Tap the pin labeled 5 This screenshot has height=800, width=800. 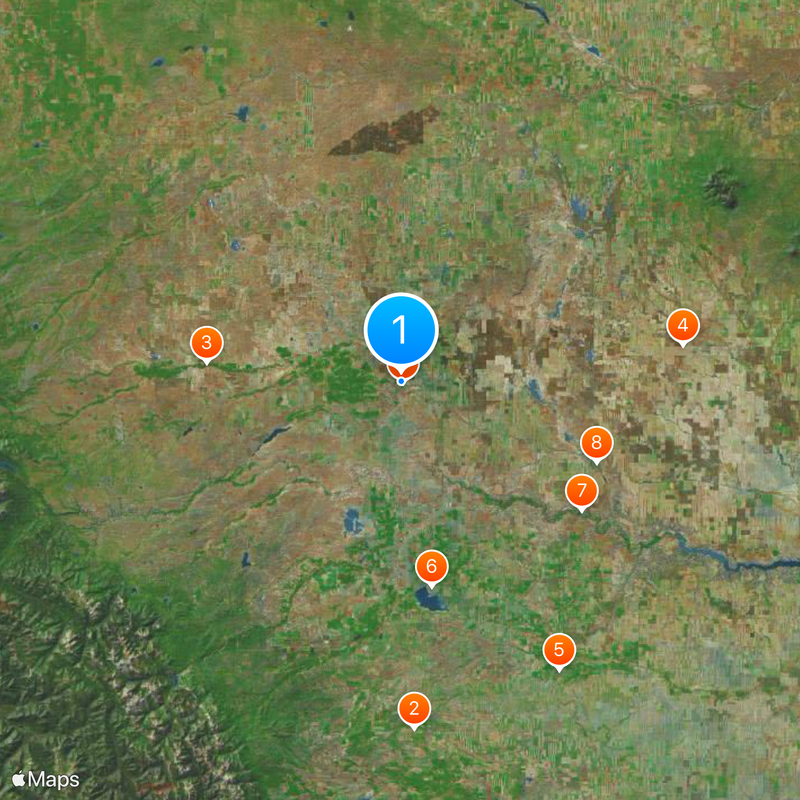(x=559, y=650)
